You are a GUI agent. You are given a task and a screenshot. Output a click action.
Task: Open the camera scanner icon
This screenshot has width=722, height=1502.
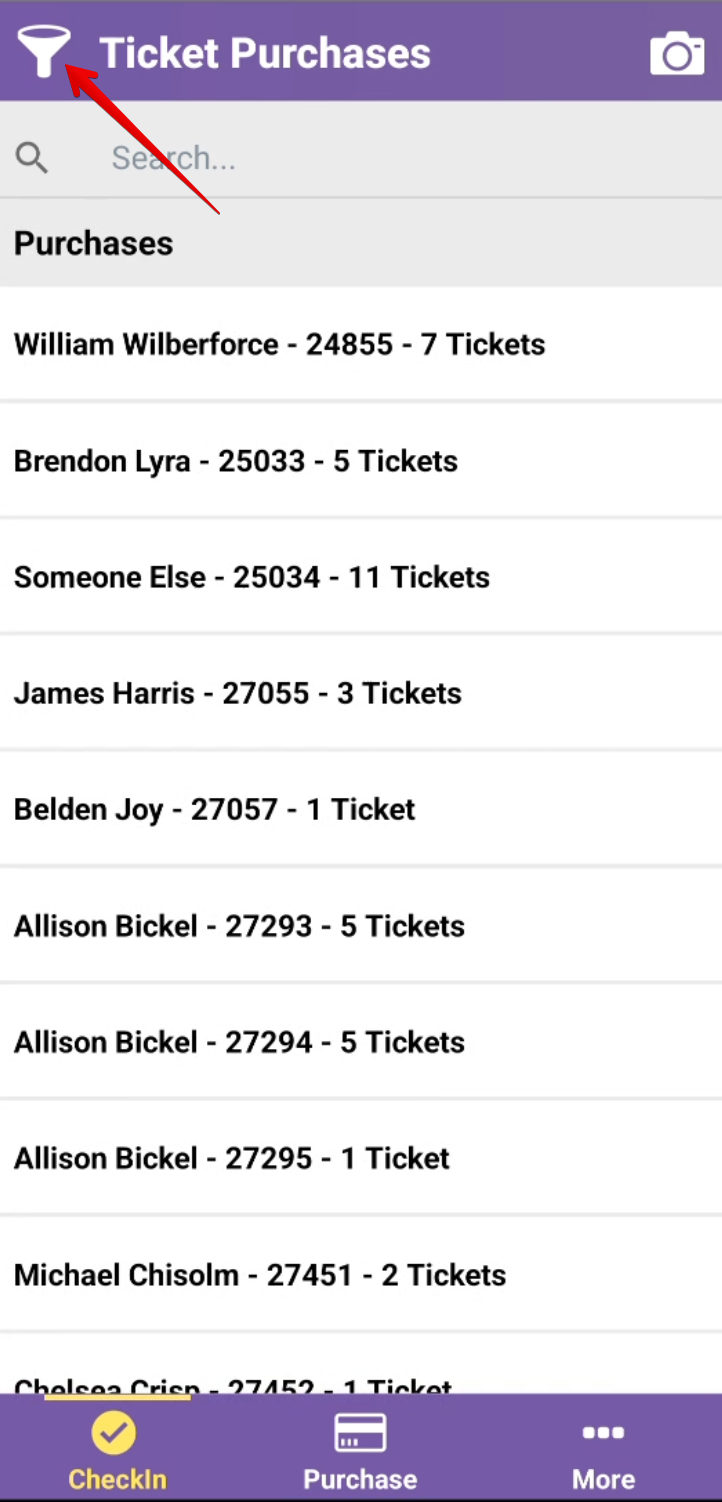pyautogui.click(x=677, y=53)
